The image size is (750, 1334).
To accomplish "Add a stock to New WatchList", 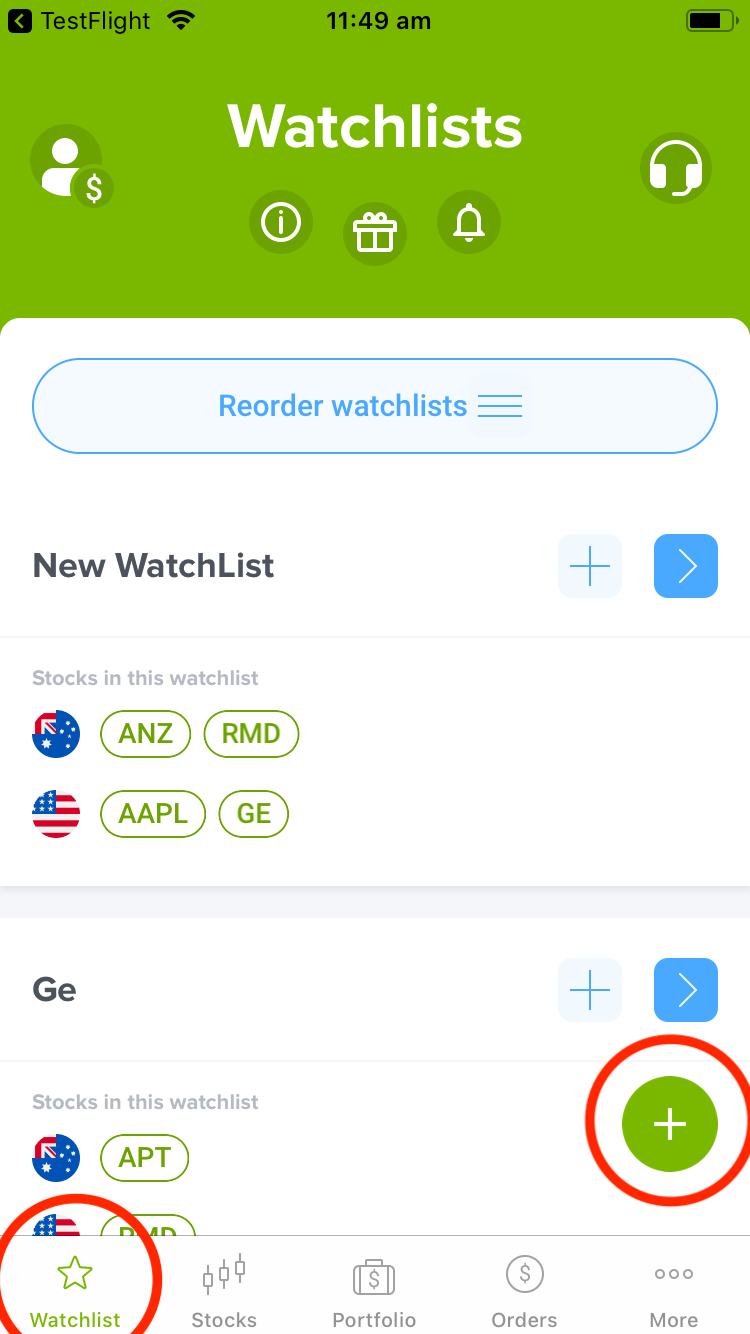I will 590,566.
